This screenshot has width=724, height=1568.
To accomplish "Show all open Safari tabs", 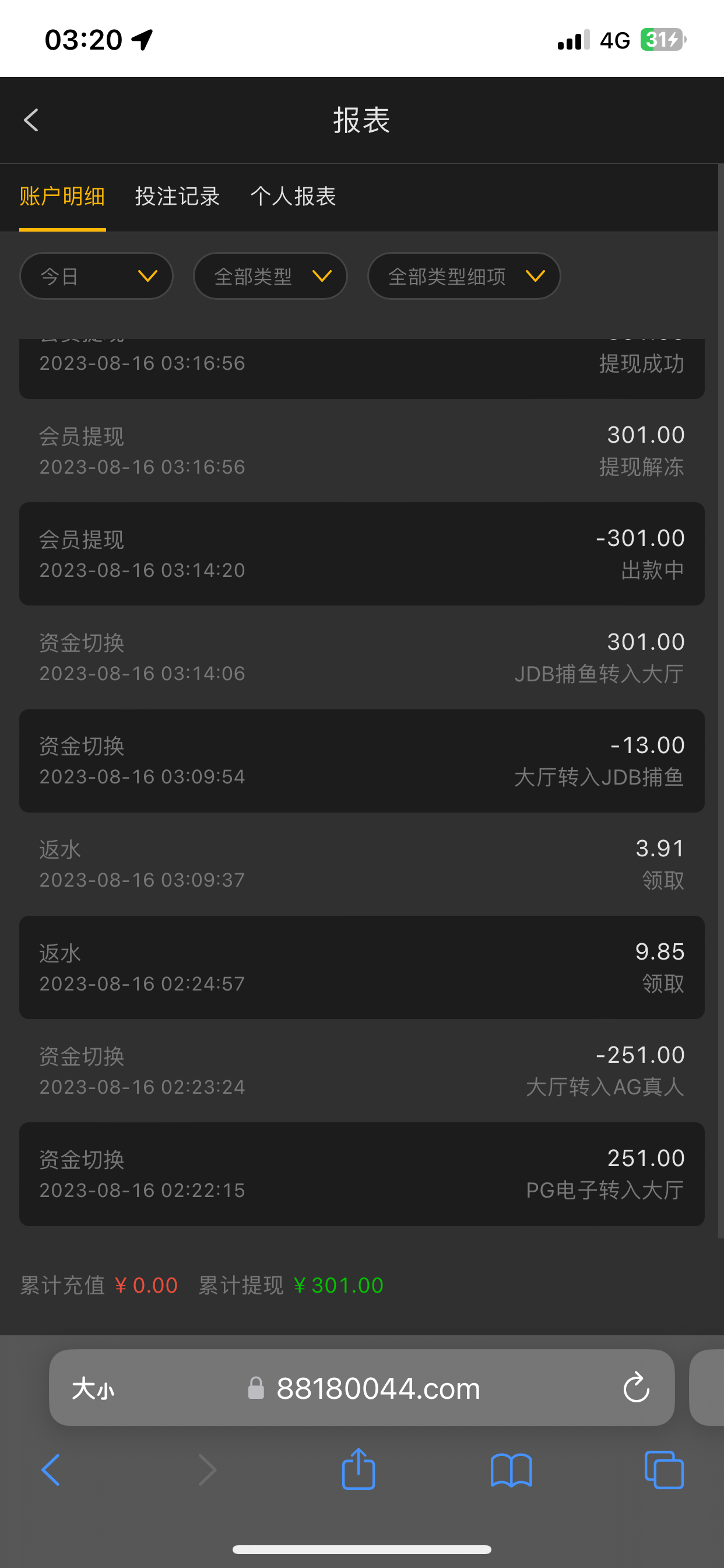I will click(x=664, y=1470).
